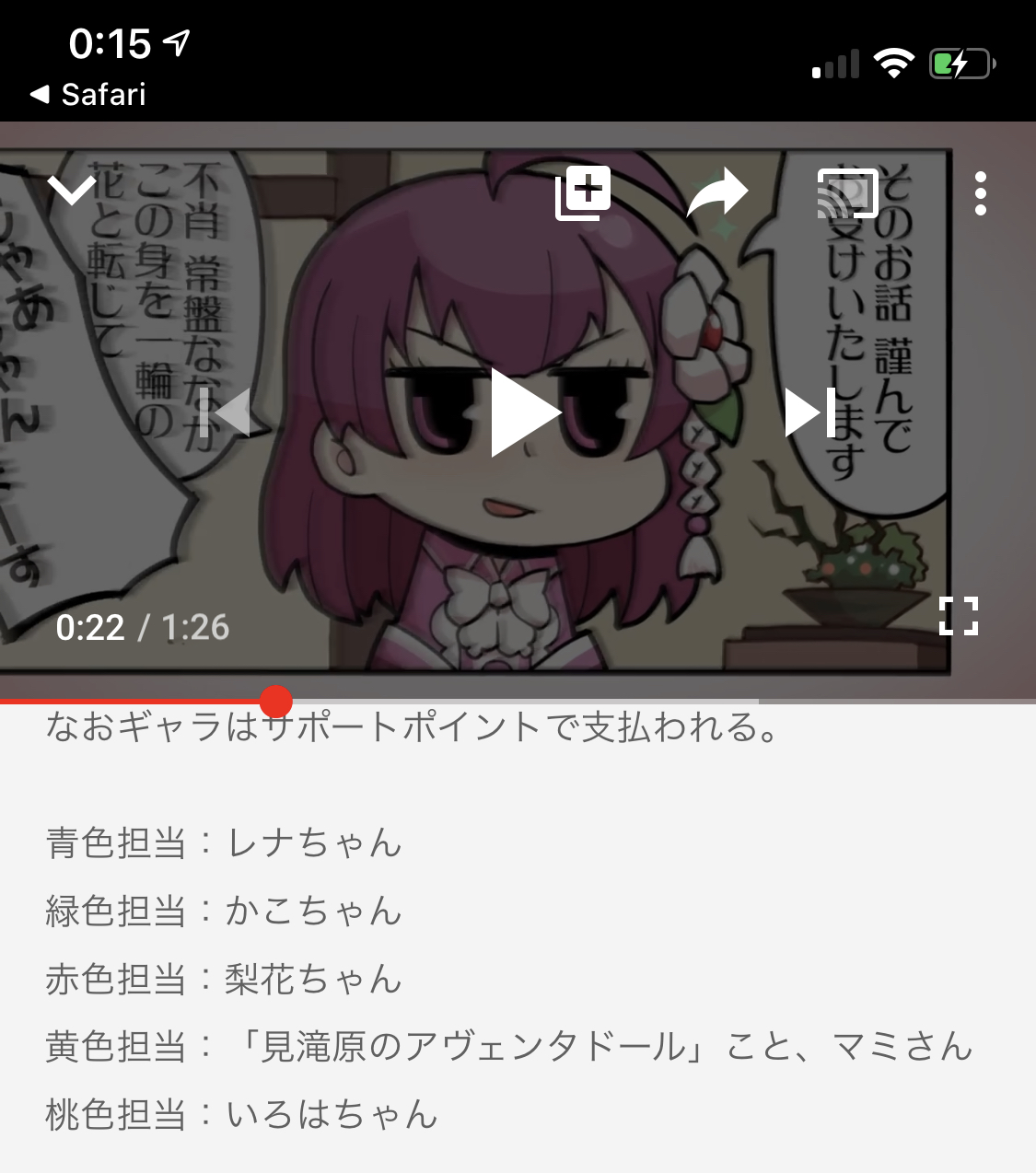Image resolution: width=1036 pixels, height=1173 pixels.
Task: Skip to the next video
Action: pyautogui.click(x=810, y=412)
